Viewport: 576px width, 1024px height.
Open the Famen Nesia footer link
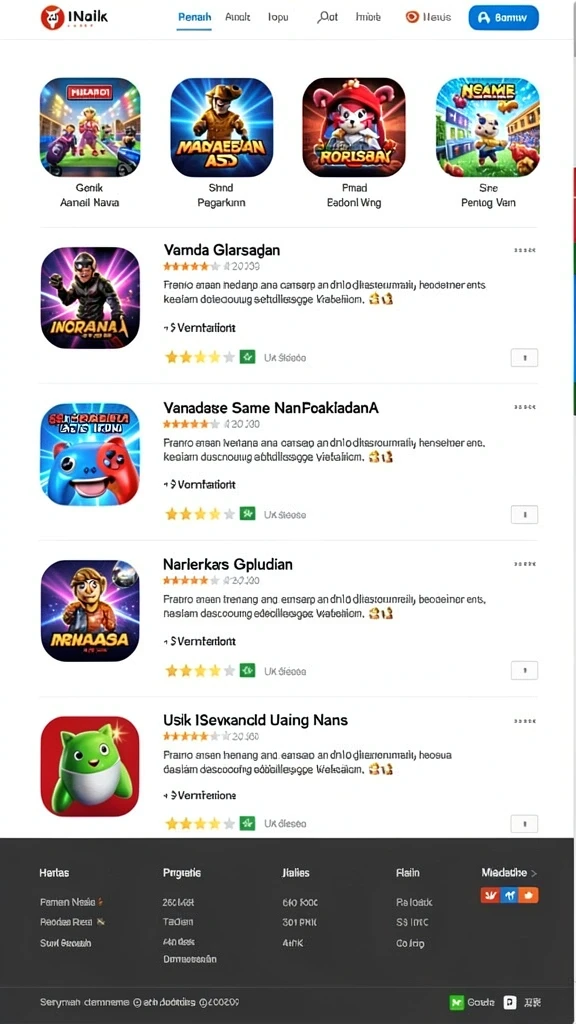(71, 902)
